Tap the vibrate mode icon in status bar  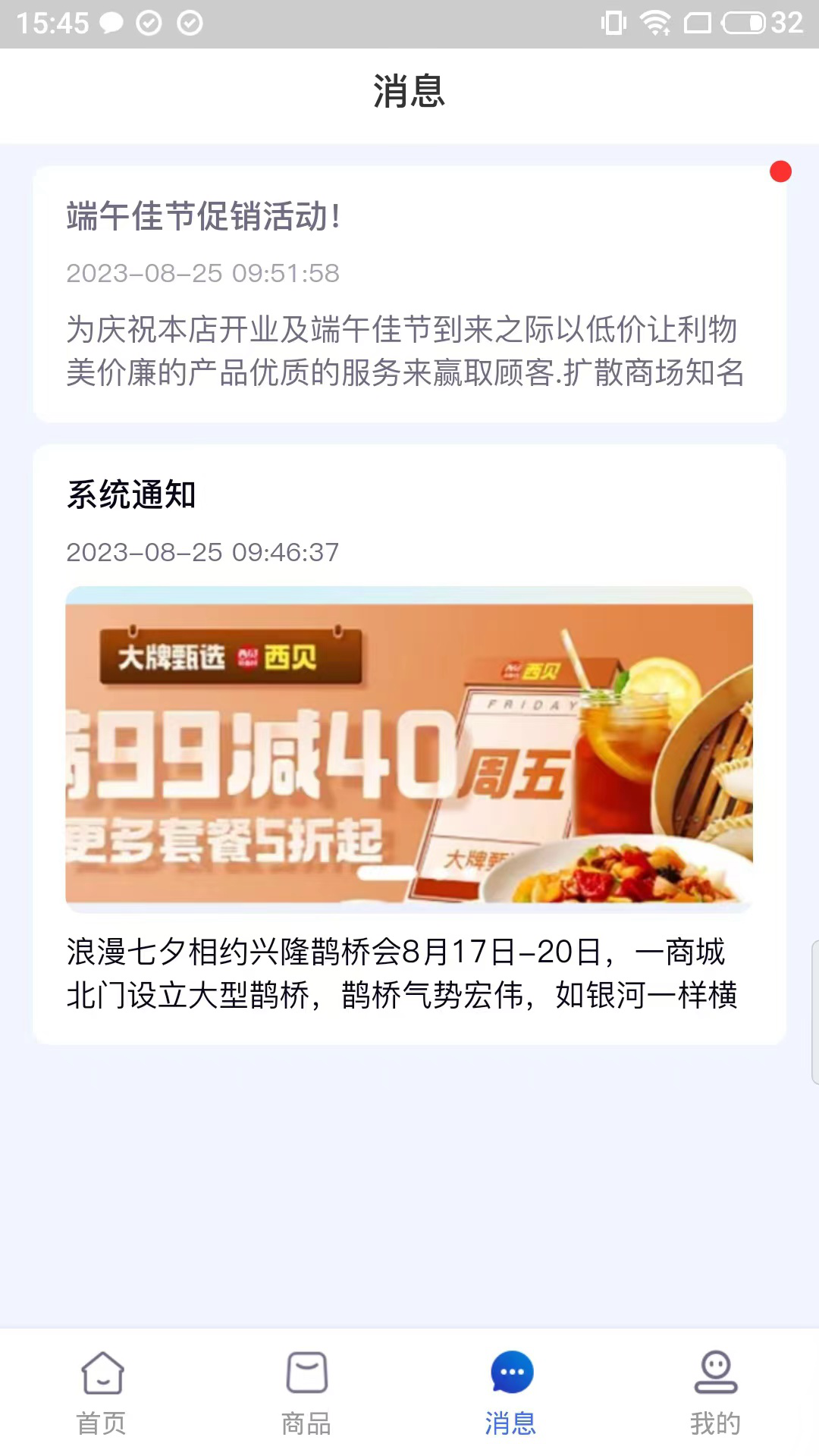[616, 22]
